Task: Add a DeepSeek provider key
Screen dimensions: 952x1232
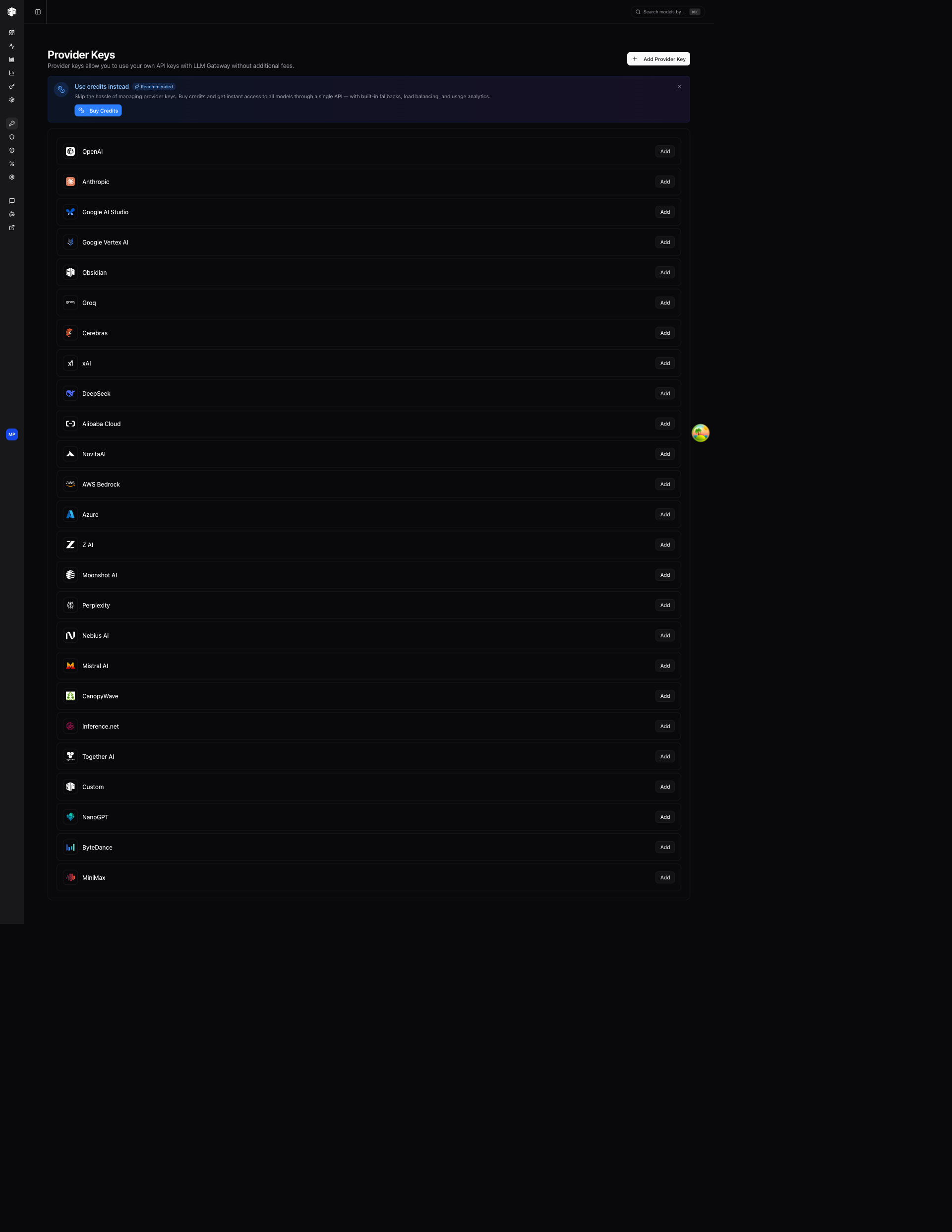Action: pos(665,394)
